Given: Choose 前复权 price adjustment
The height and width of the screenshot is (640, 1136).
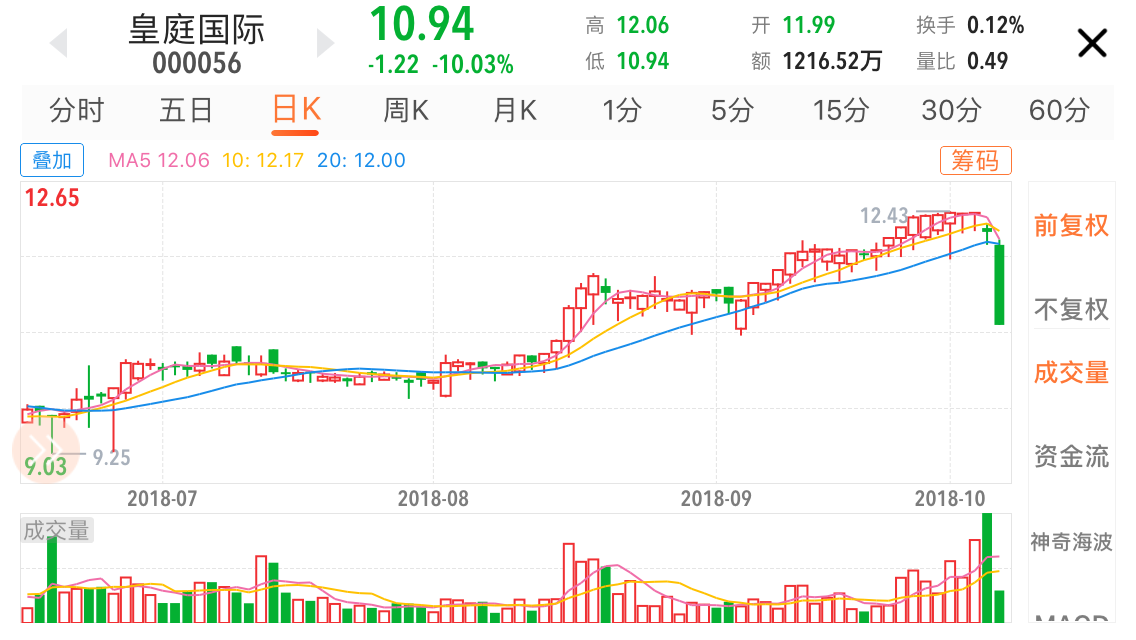Looking at the screenshot, I should 1071,225.
